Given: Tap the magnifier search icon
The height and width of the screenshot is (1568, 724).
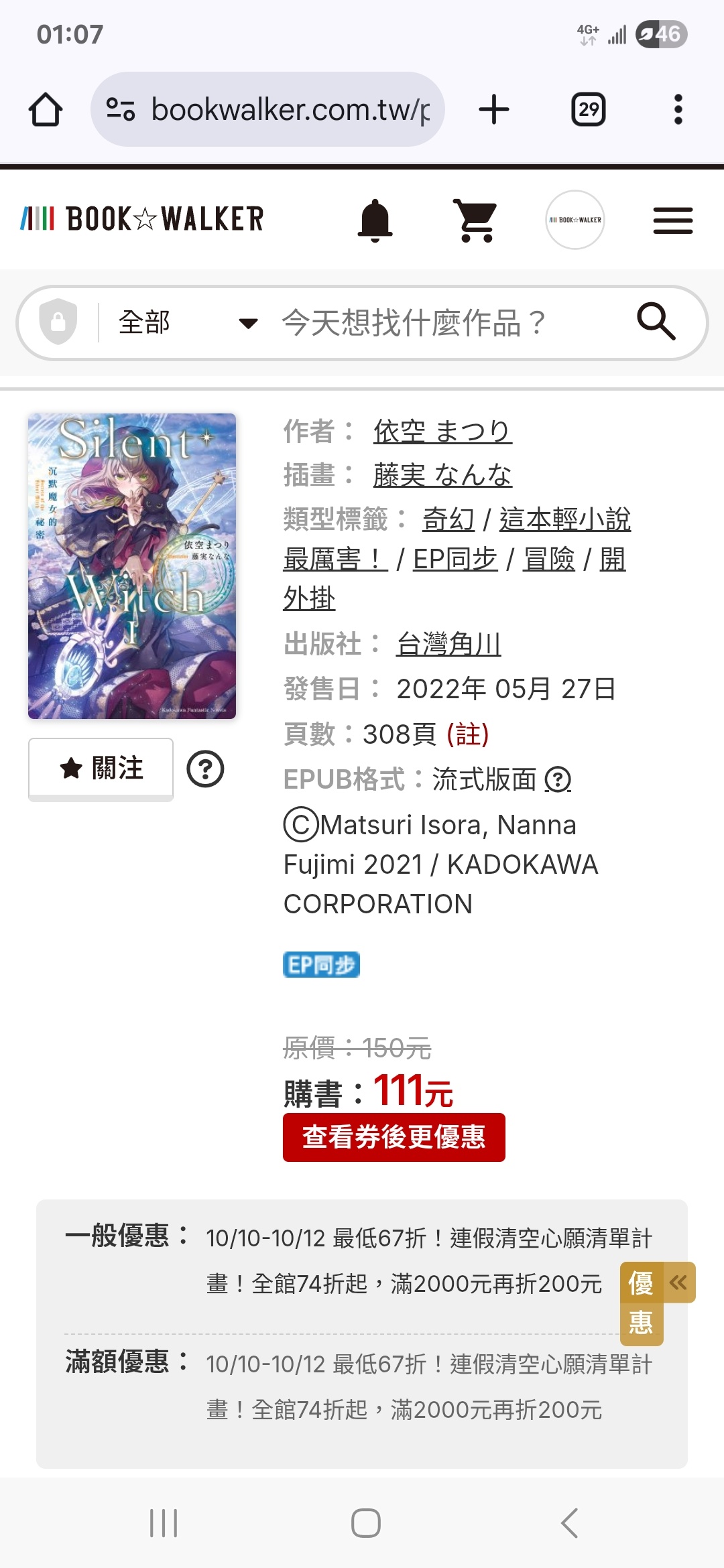Looking at the screenshot, I should pyautogui.click(x=656, y=322).
